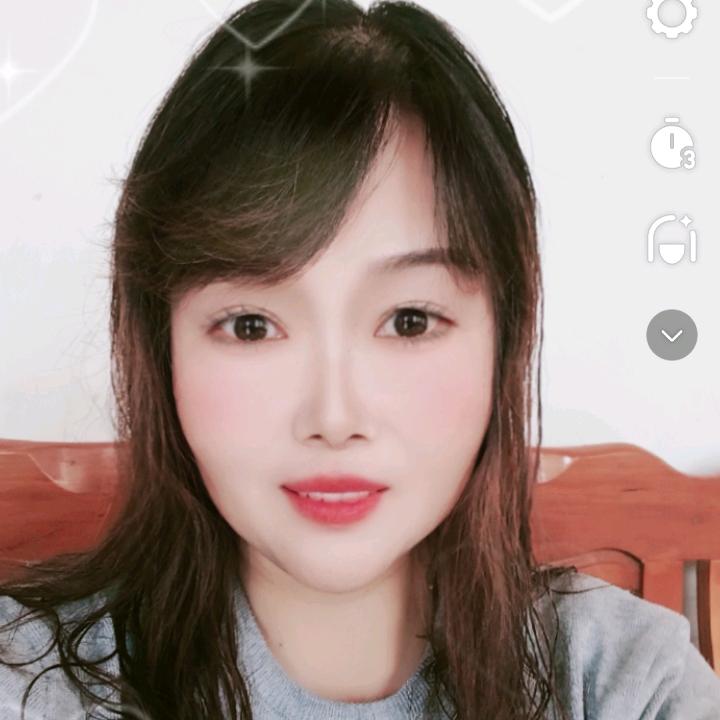Image resolution: width=720 pixels, height=720 pixels.
Task: Tap the 3-second countdown timer icon
Action: click(671, 144)
